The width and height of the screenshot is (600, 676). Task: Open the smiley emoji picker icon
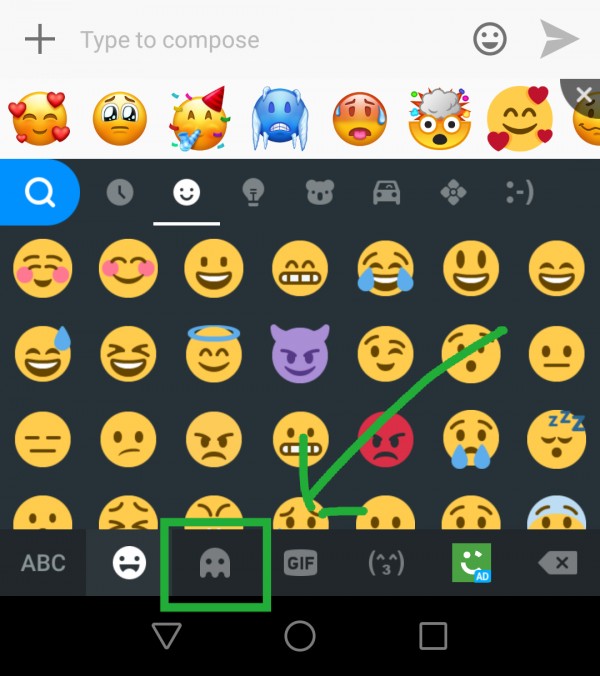489,40
